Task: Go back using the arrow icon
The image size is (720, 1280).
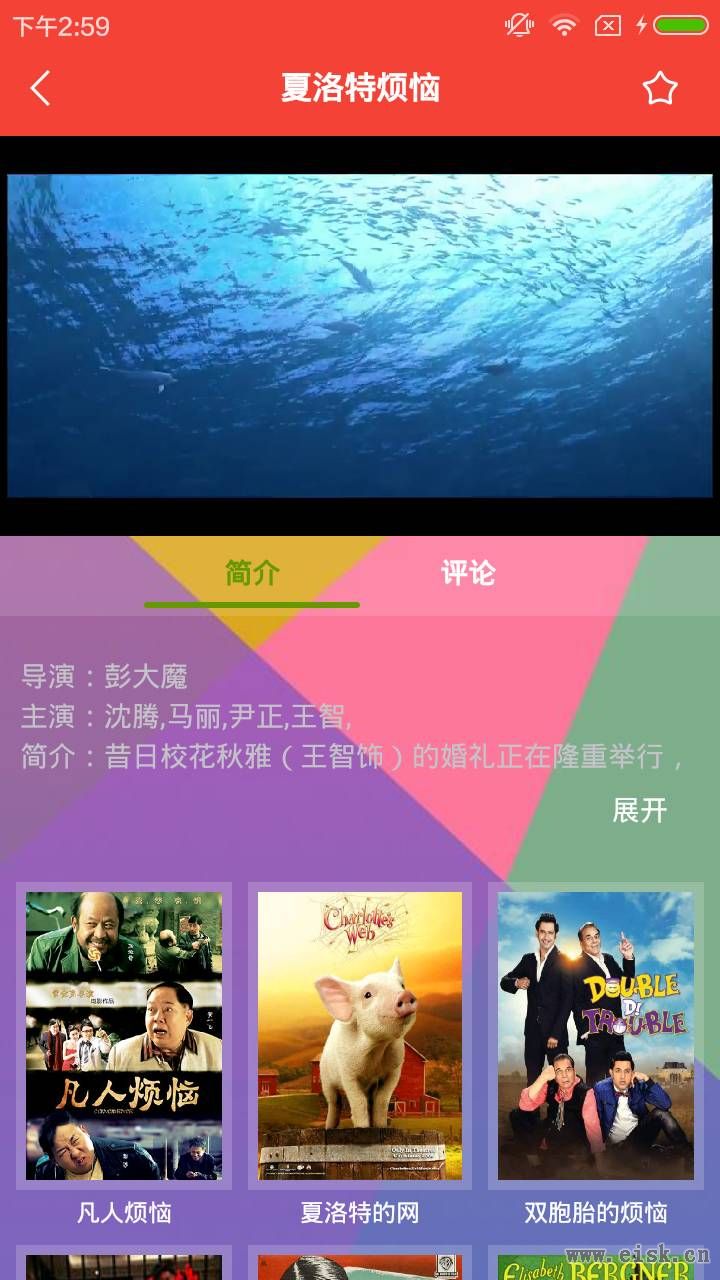Action: pos(40,88)
